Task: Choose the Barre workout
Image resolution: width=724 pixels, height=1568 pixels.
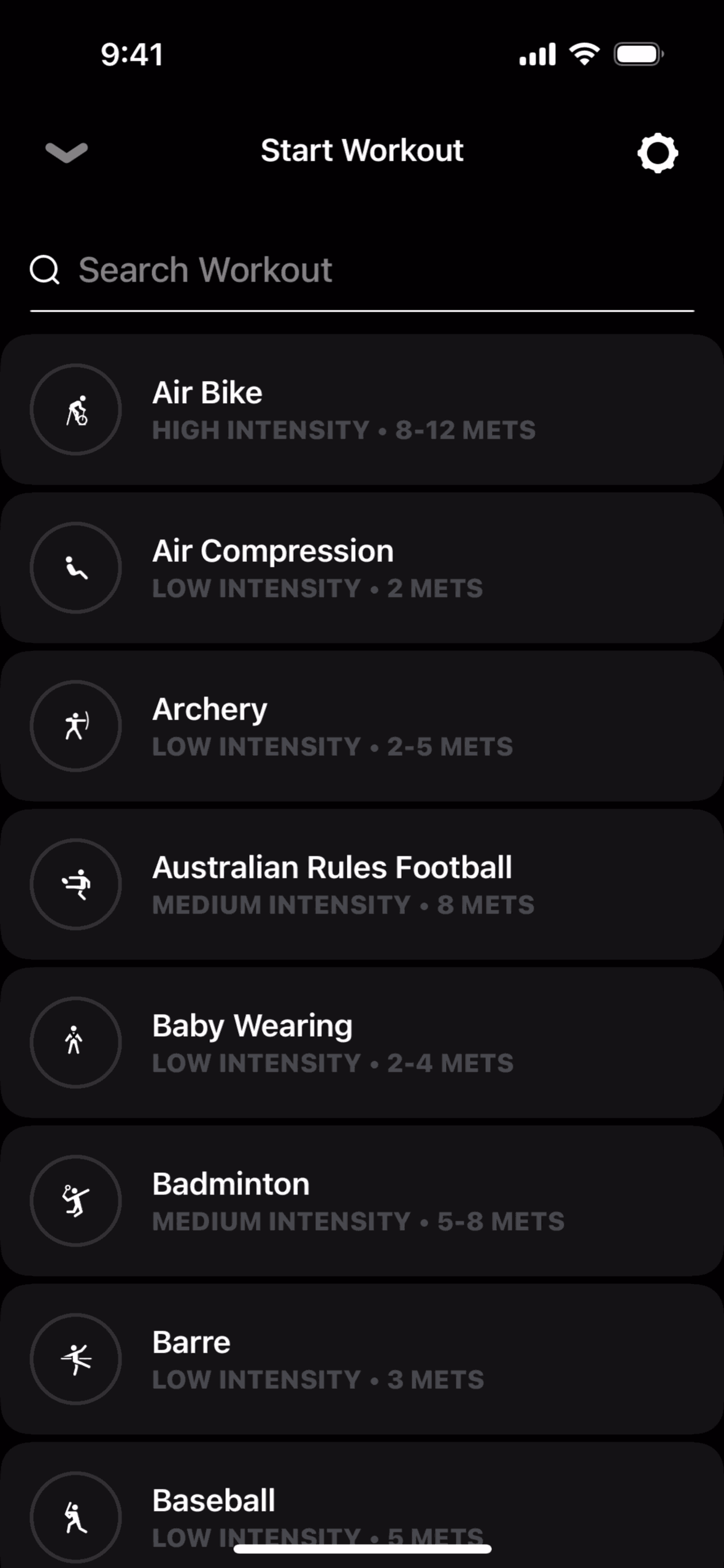Action: (x=362, y=1359)
